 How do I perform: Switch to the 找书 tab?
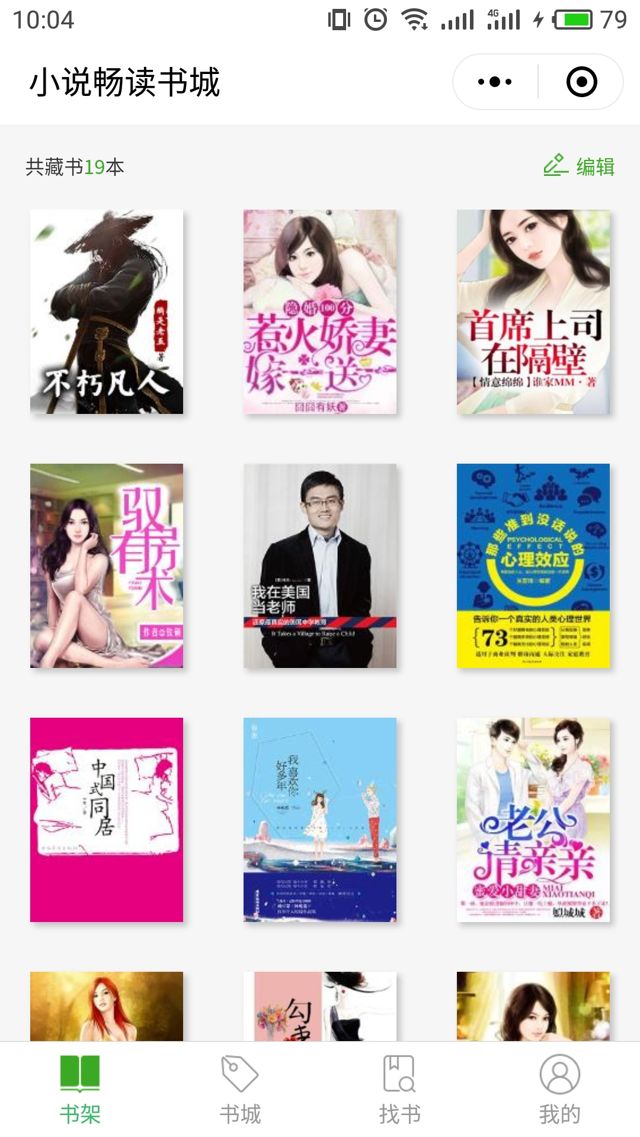tap(400, 1089)
